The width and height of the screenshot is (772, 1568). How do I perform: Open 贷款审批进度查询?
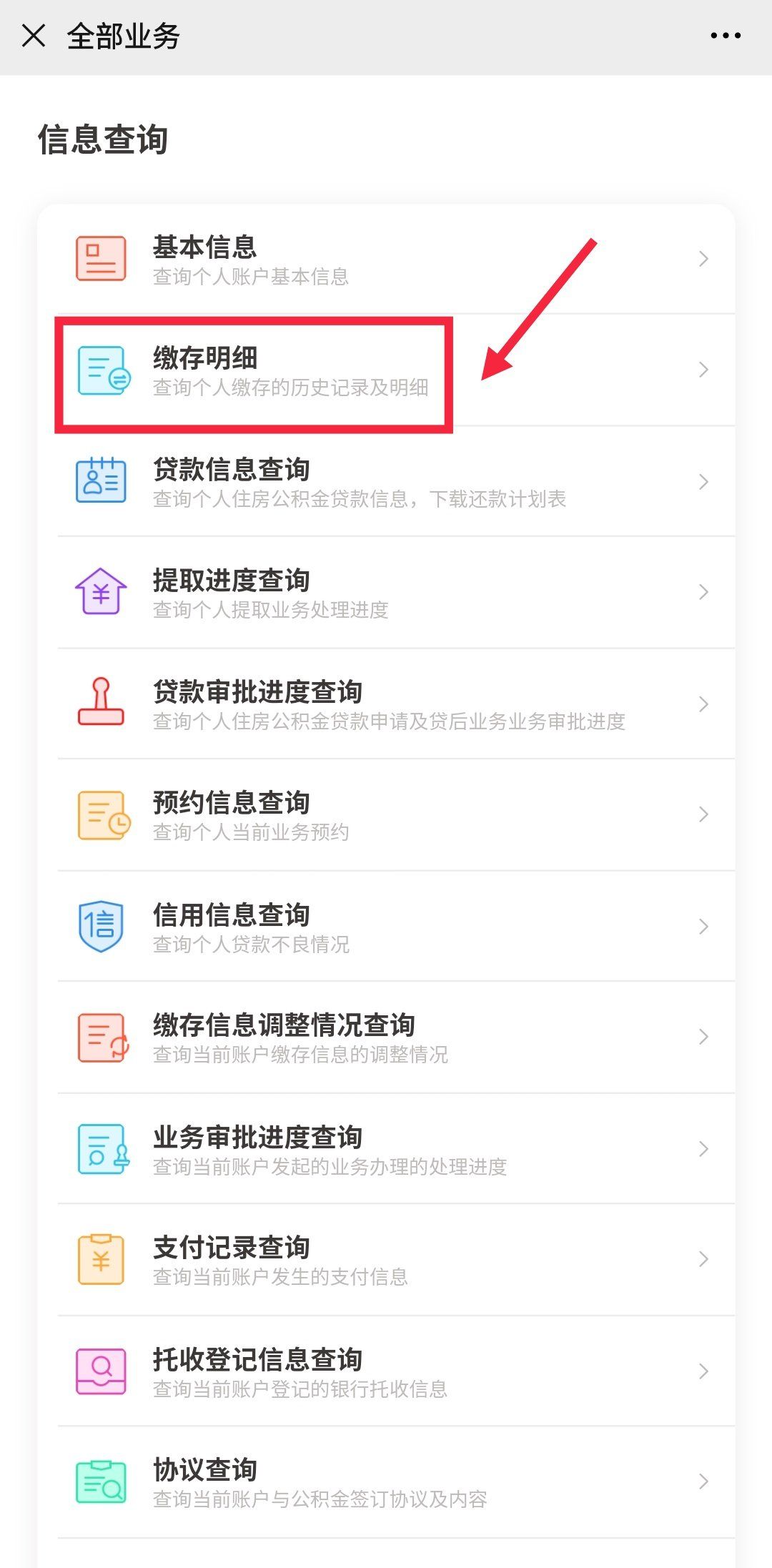coord(387,704)
